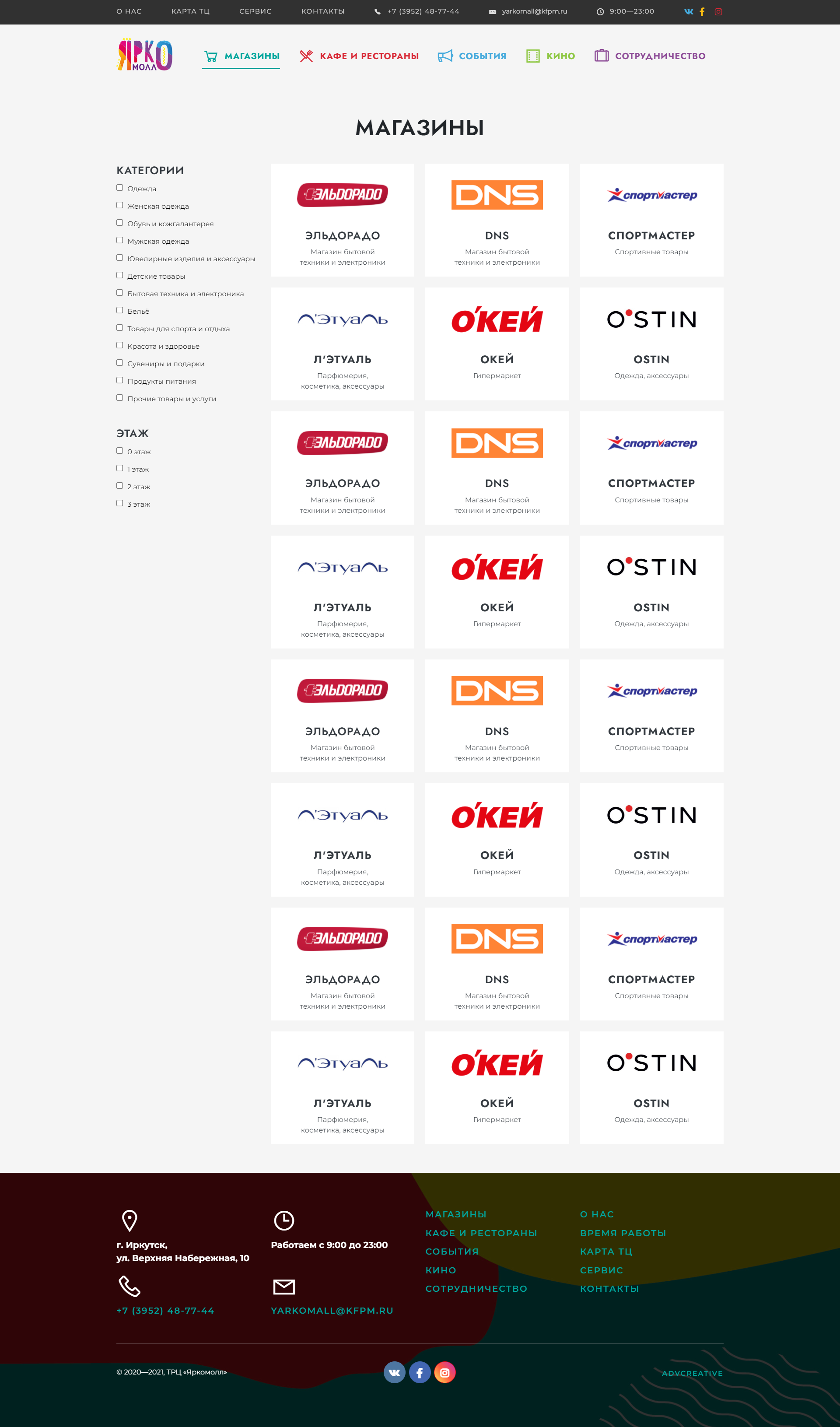This screenshot has height=1427, width=840.
Task: Open Карта ТЦ in the top bar
Action: coord(190,11)
